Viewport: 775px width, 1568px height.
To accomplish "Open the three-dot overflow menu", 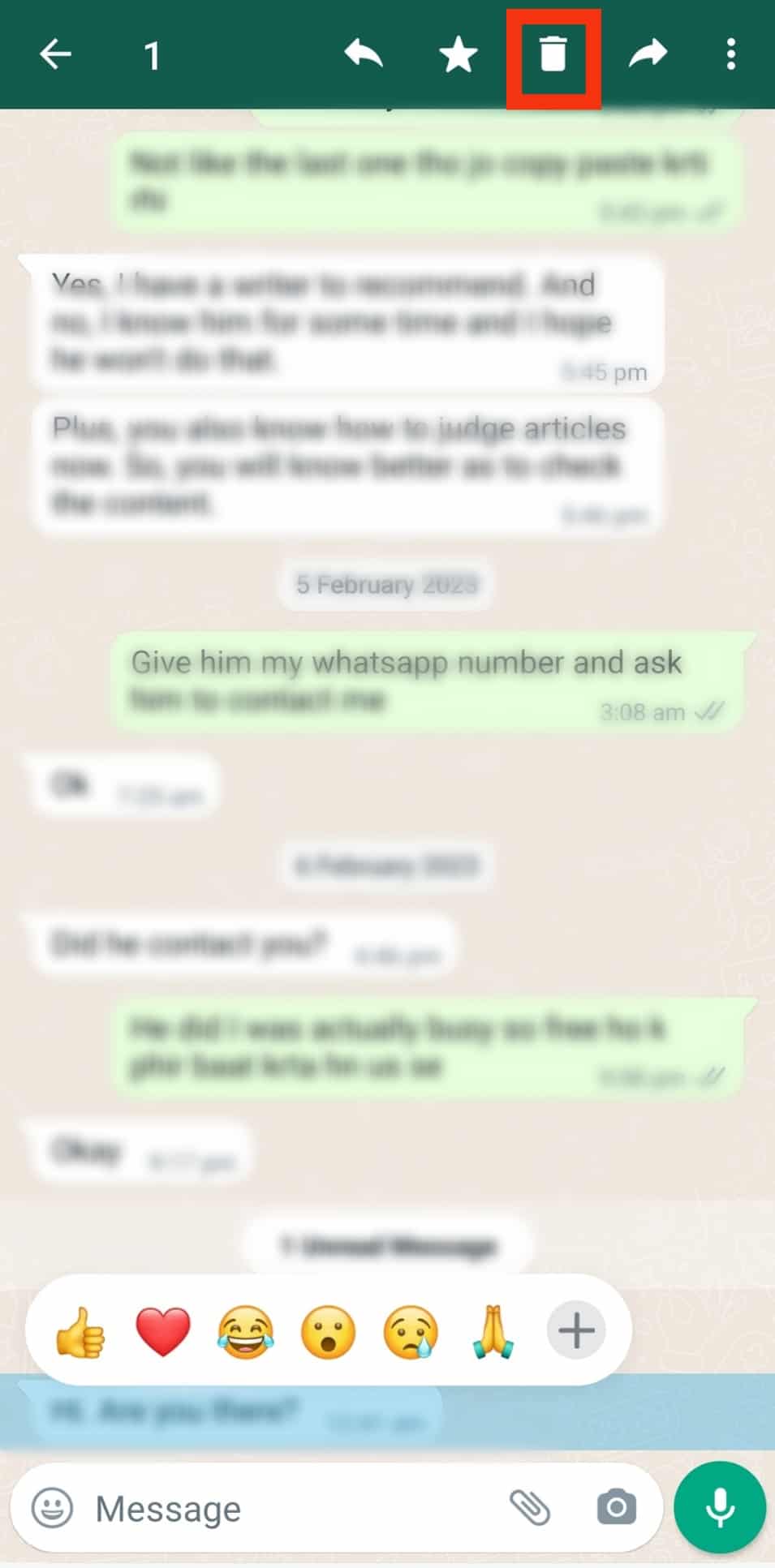I will pos(730,55).
